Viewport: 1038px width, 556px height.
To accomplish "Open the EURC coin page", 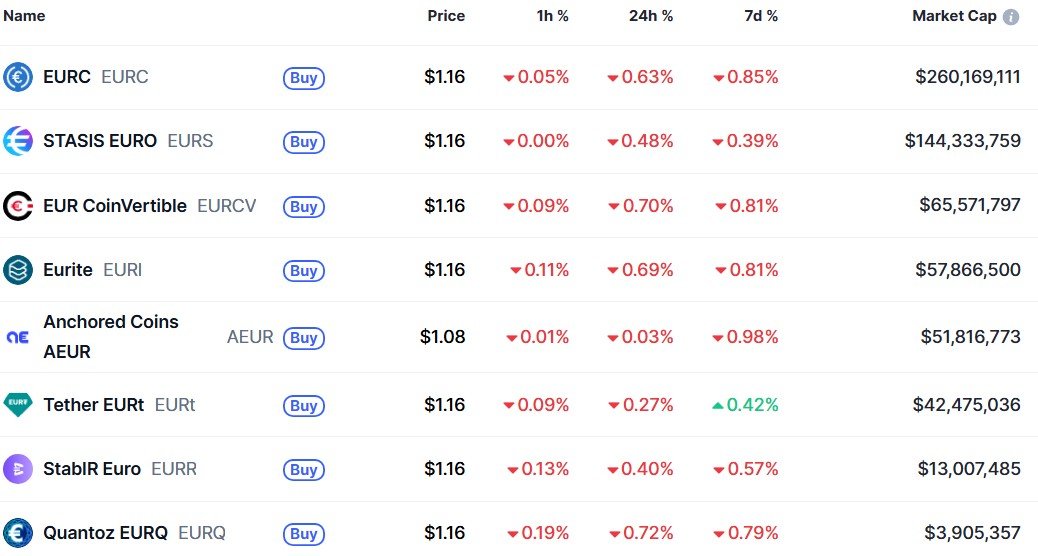I will pos(67,77).
